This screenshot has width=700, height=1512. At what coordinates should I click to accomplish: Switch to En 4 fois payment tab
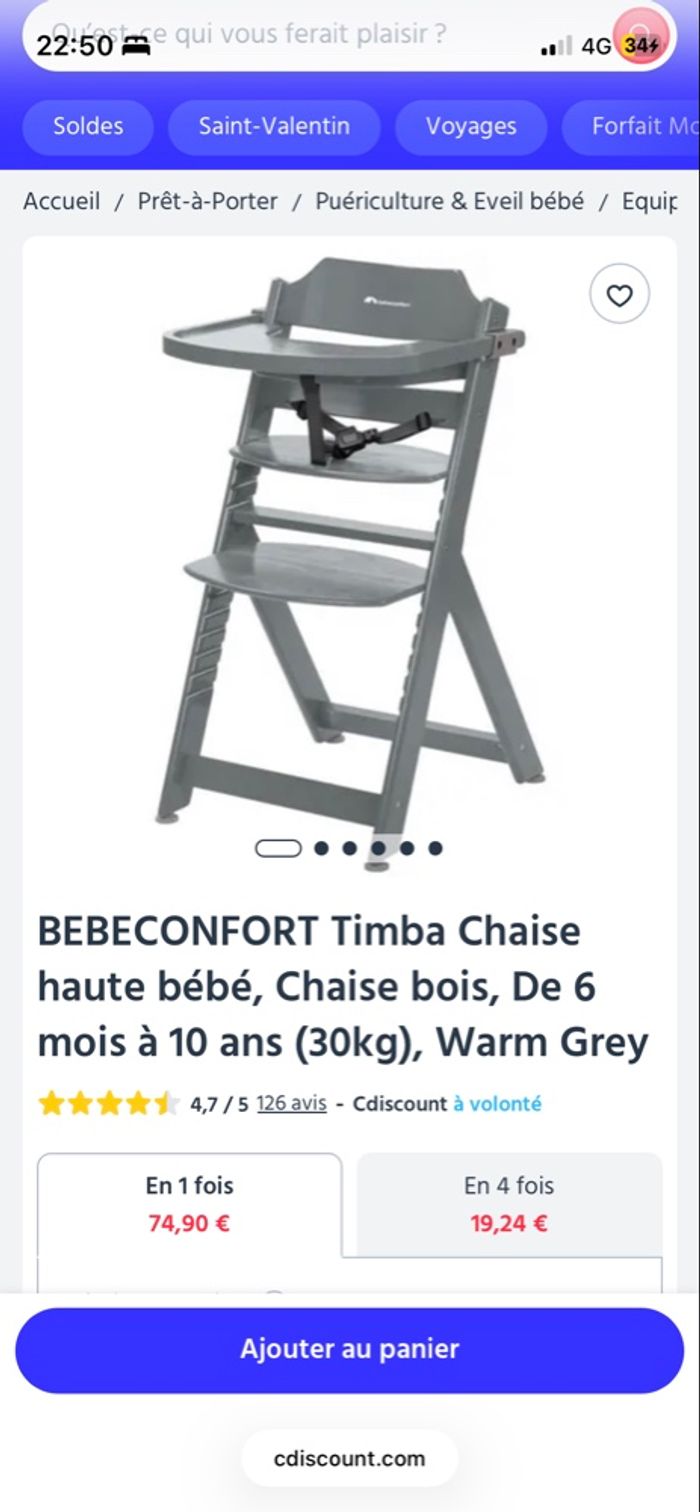(508, 1204)
